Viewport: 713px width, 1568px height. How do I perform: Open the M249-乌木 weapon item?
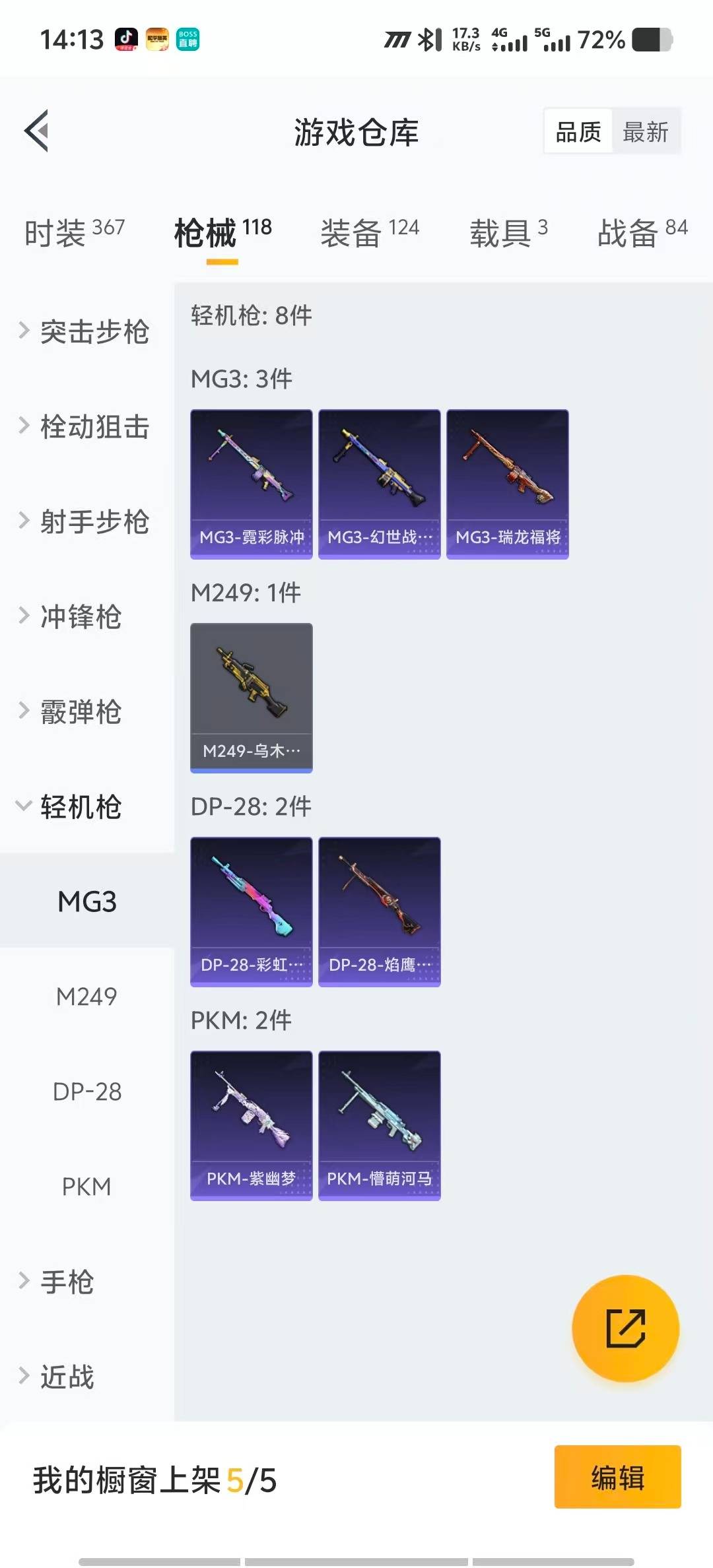[252, 698]
